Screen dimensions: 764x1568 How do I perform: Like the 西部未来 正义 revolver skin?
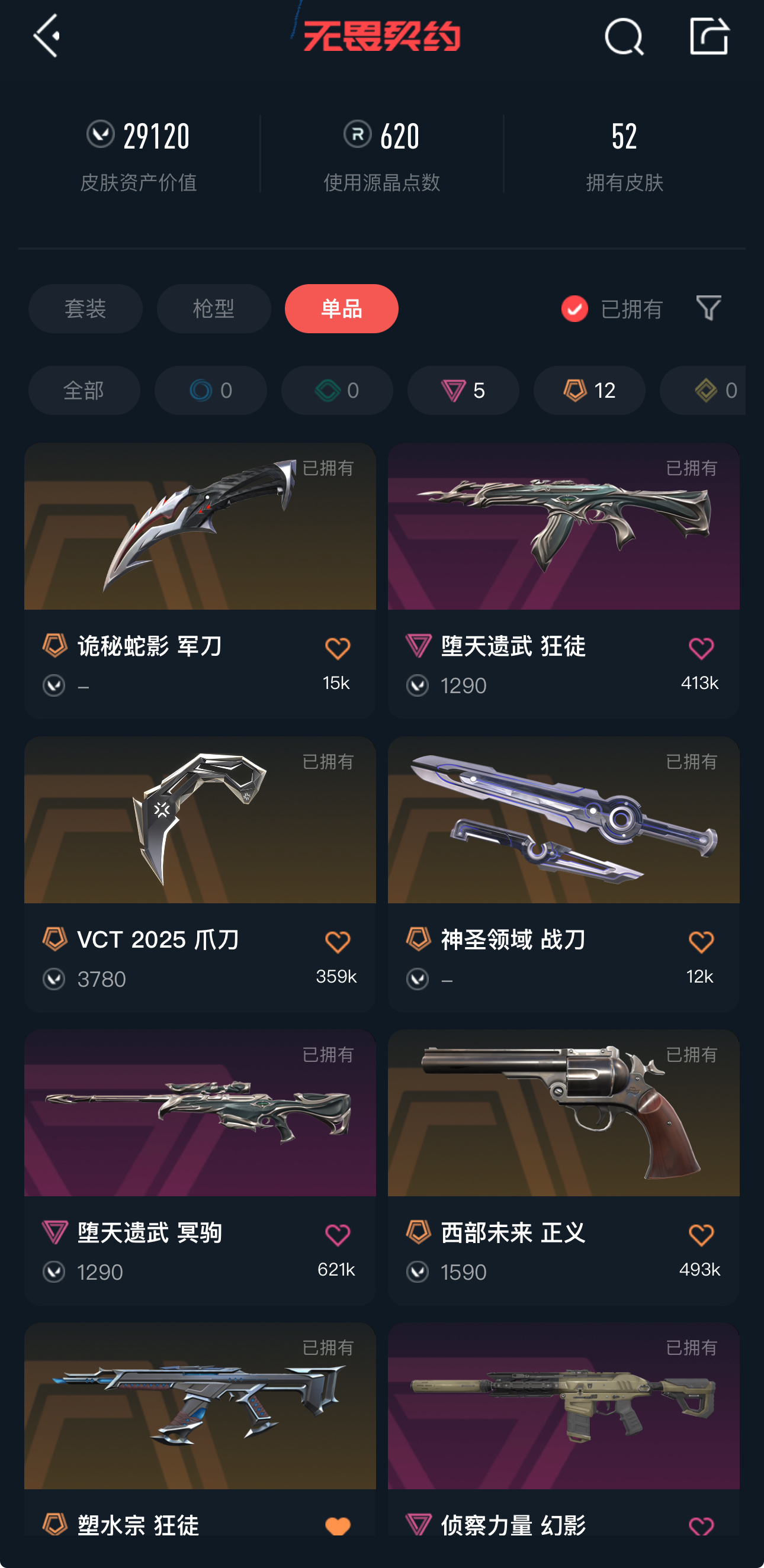701,1235
